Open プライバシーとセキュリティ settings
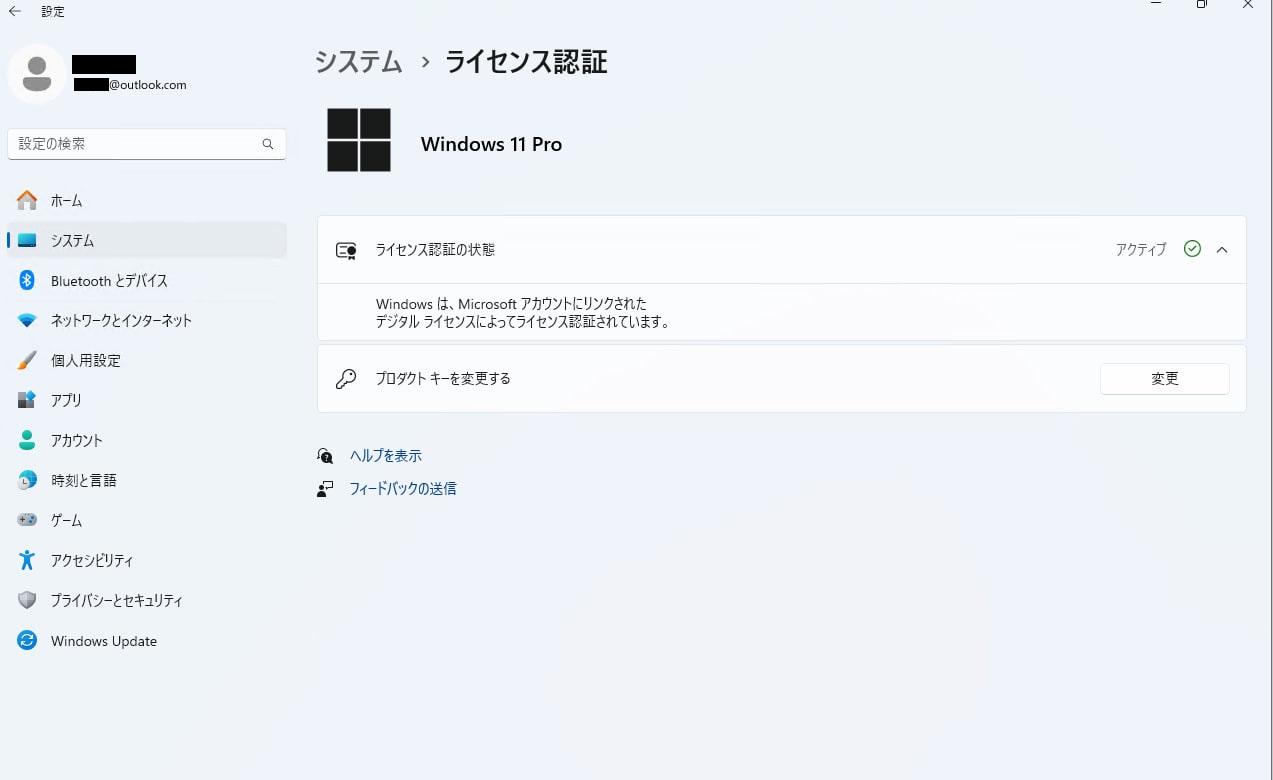 pyautogui.click(x=117, y=601)
